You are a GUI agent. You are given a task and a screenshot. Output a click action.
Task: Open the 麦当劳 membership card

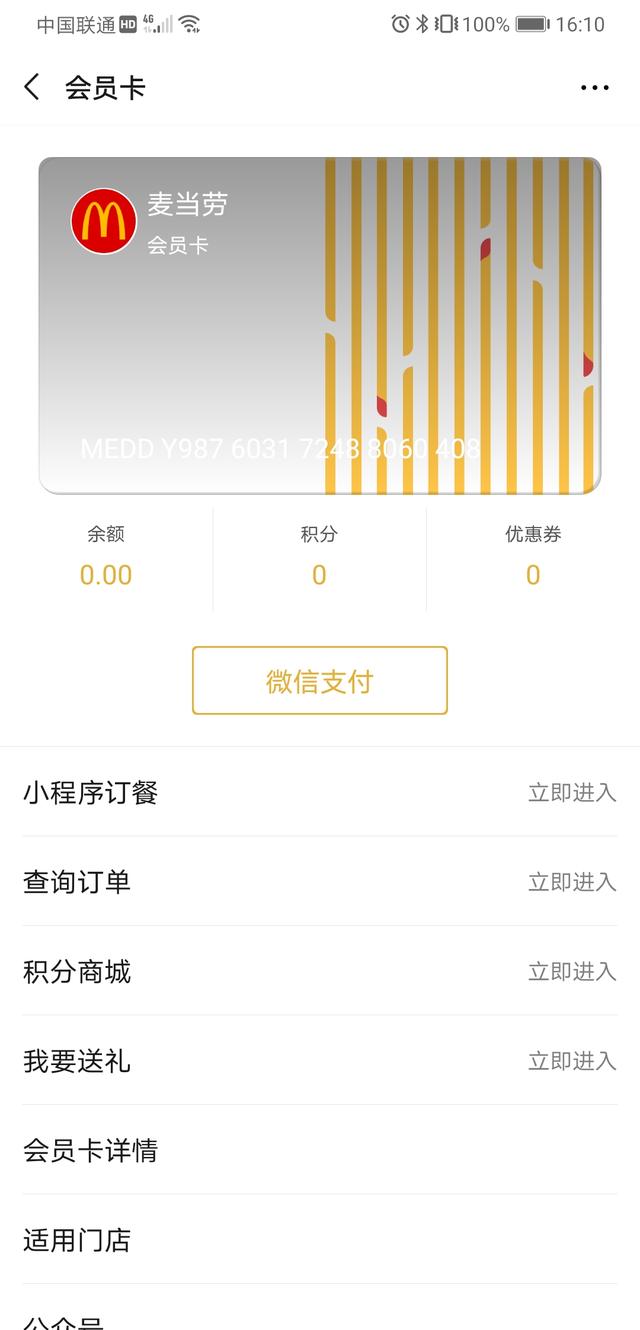tap(320, 325)
